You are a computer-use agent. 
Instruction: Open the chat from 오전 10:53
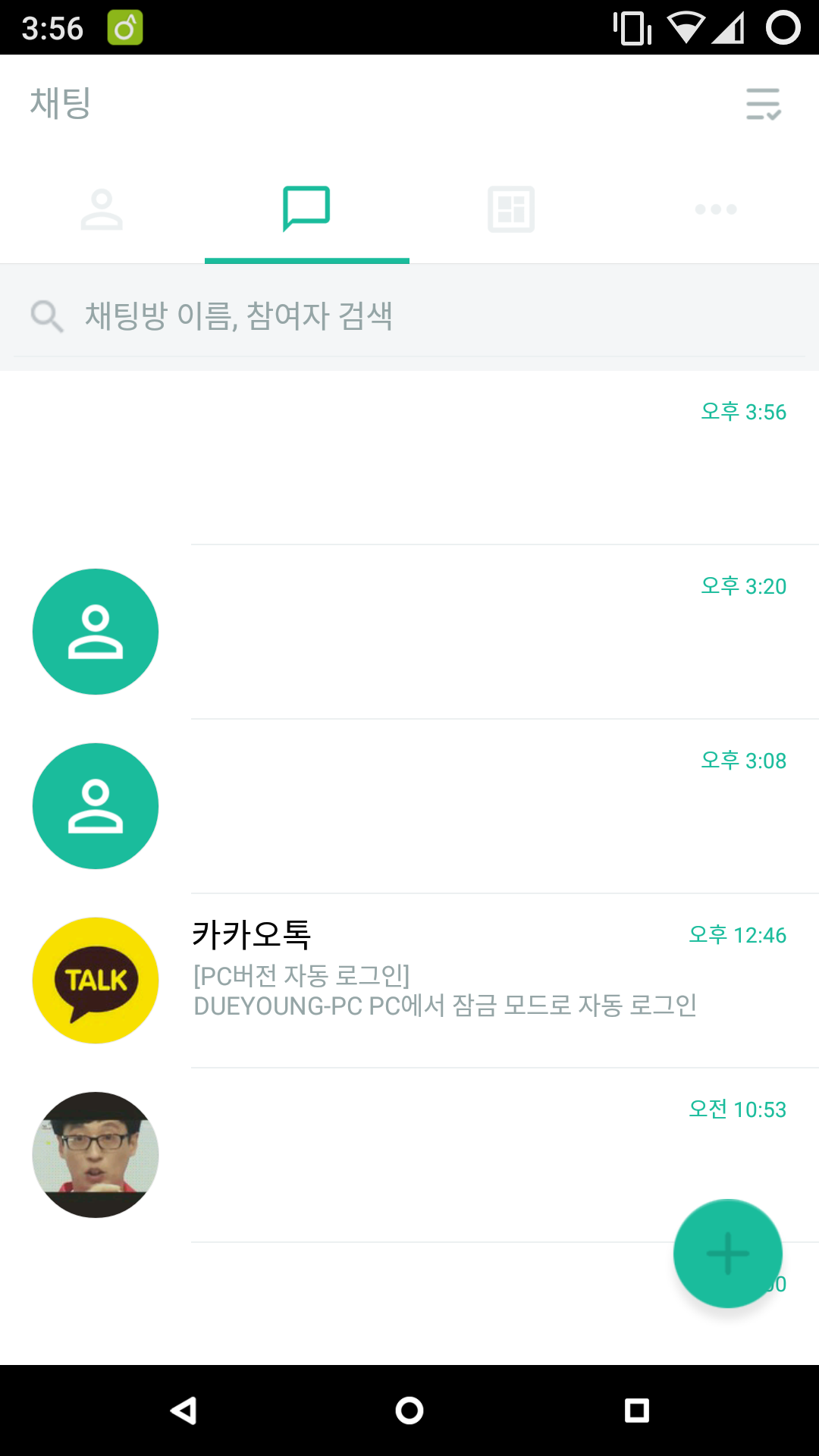tap(425, 1155)
